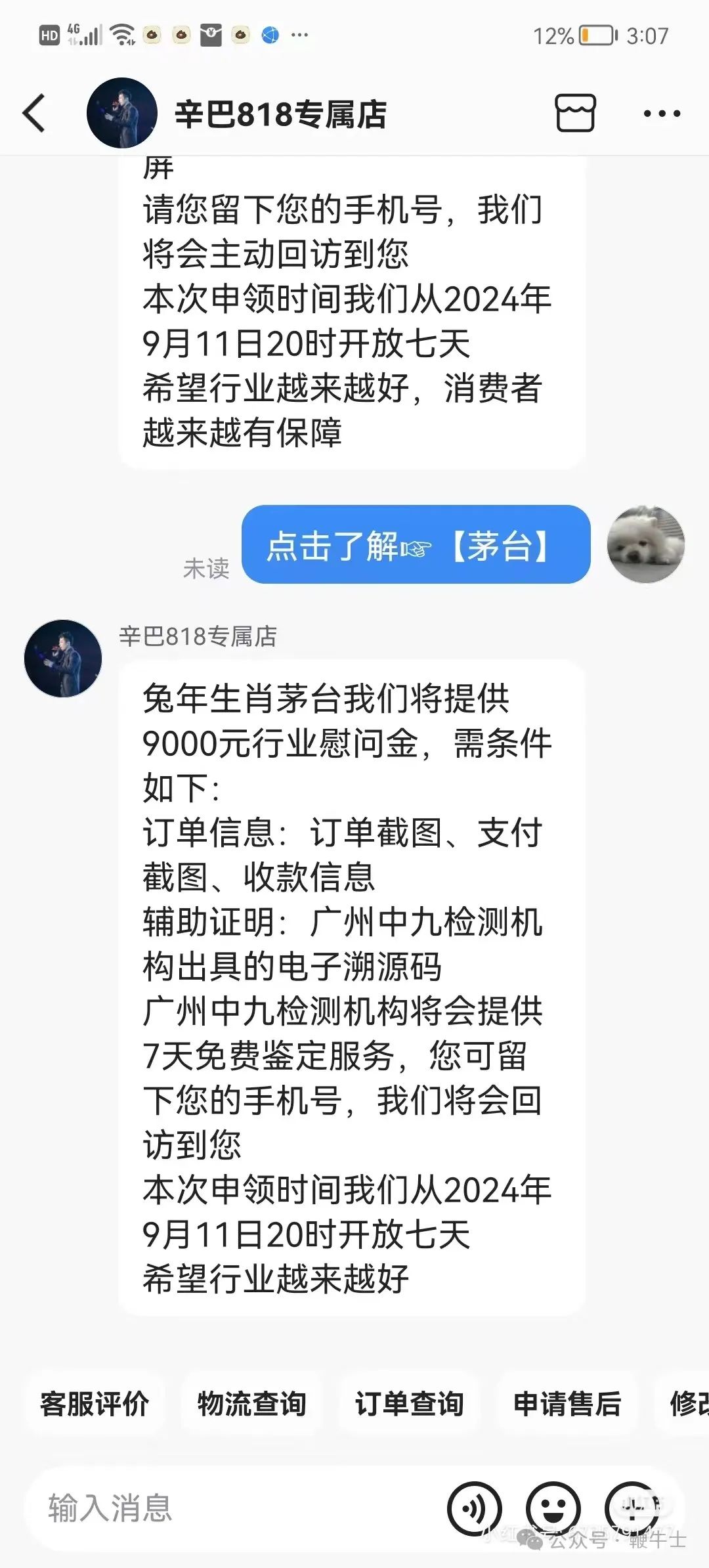Go back from the chat

point(35,113)
